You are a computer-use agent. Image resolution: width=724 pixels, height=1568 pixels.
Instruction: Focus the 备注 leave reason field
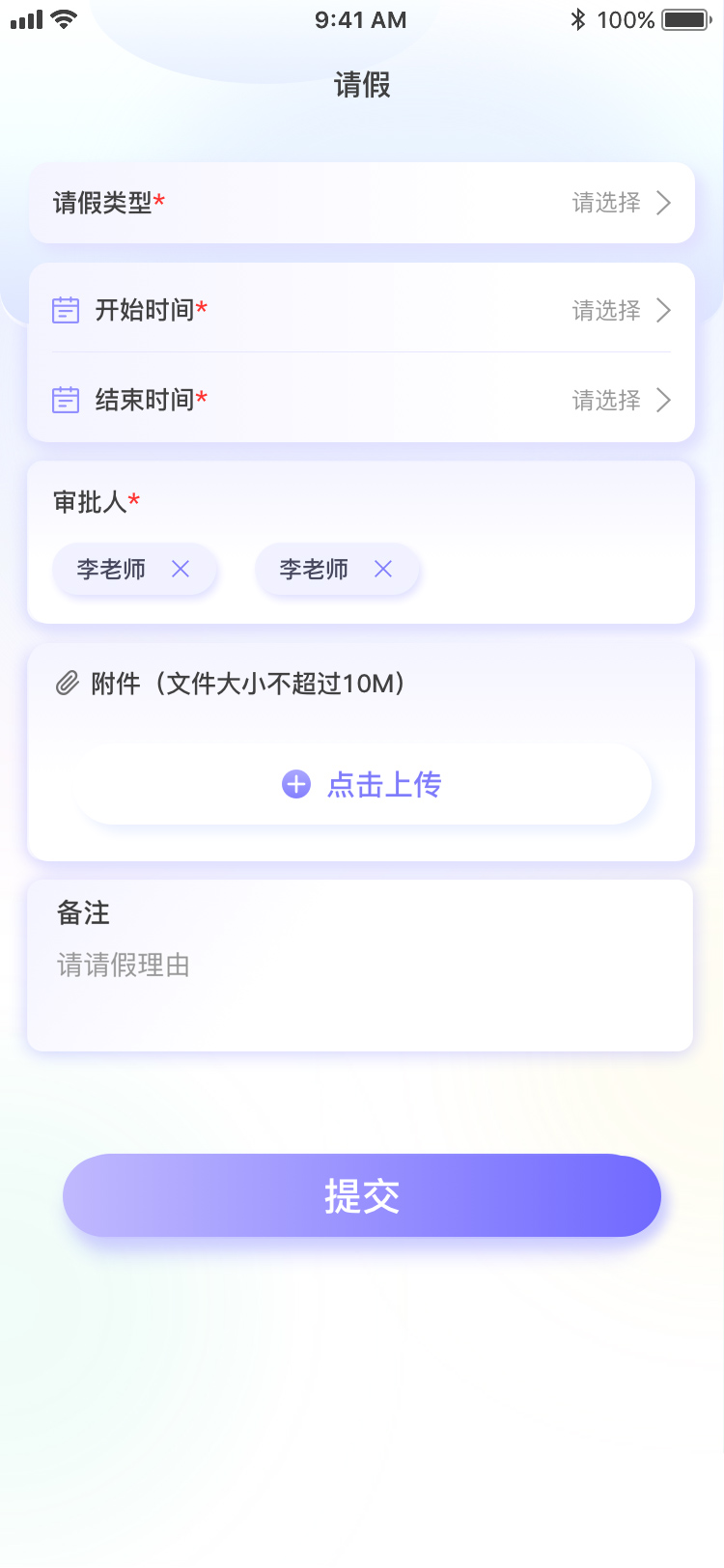[360, 966]
